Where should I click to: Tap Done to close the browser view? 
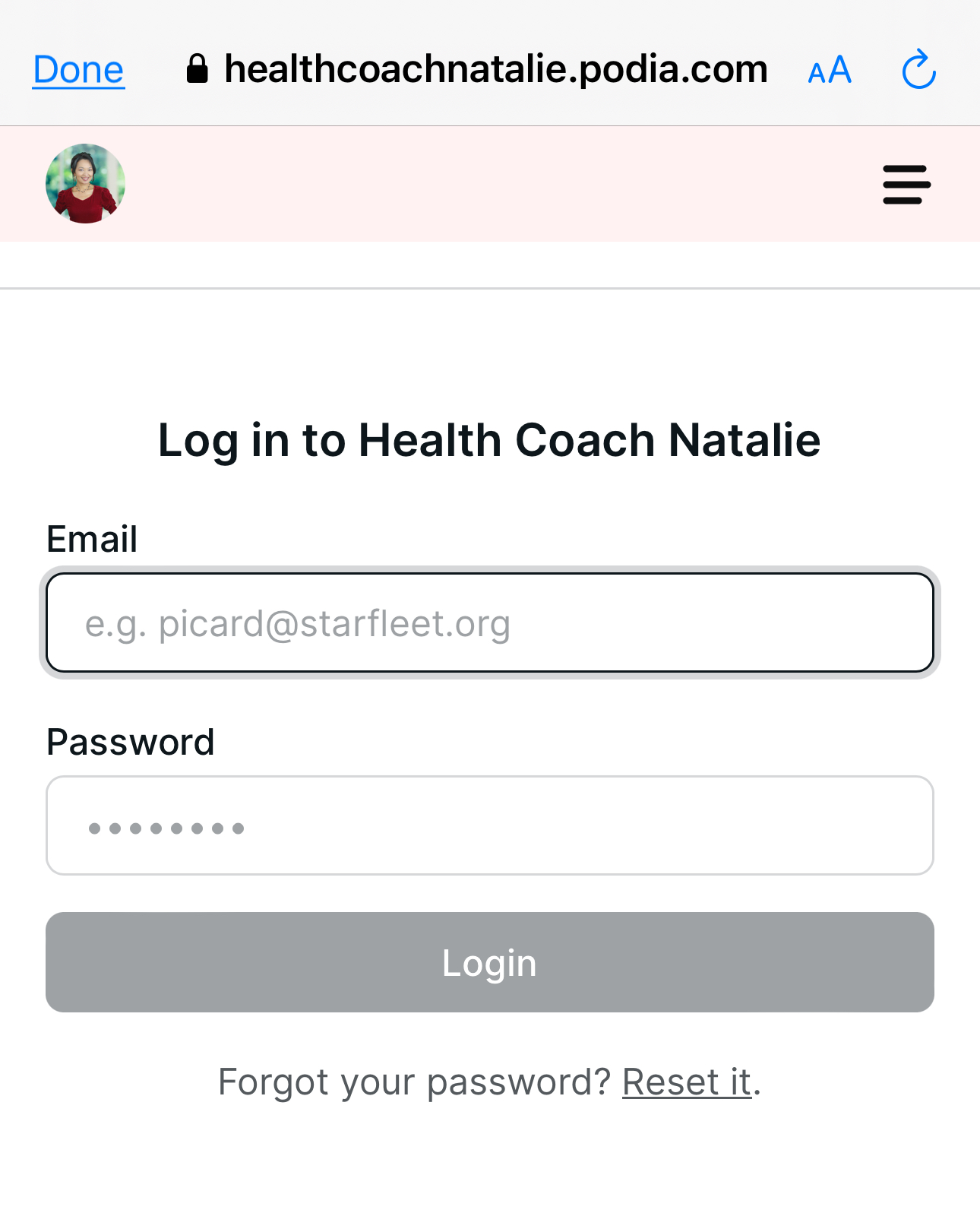click(x=78, y=70)
